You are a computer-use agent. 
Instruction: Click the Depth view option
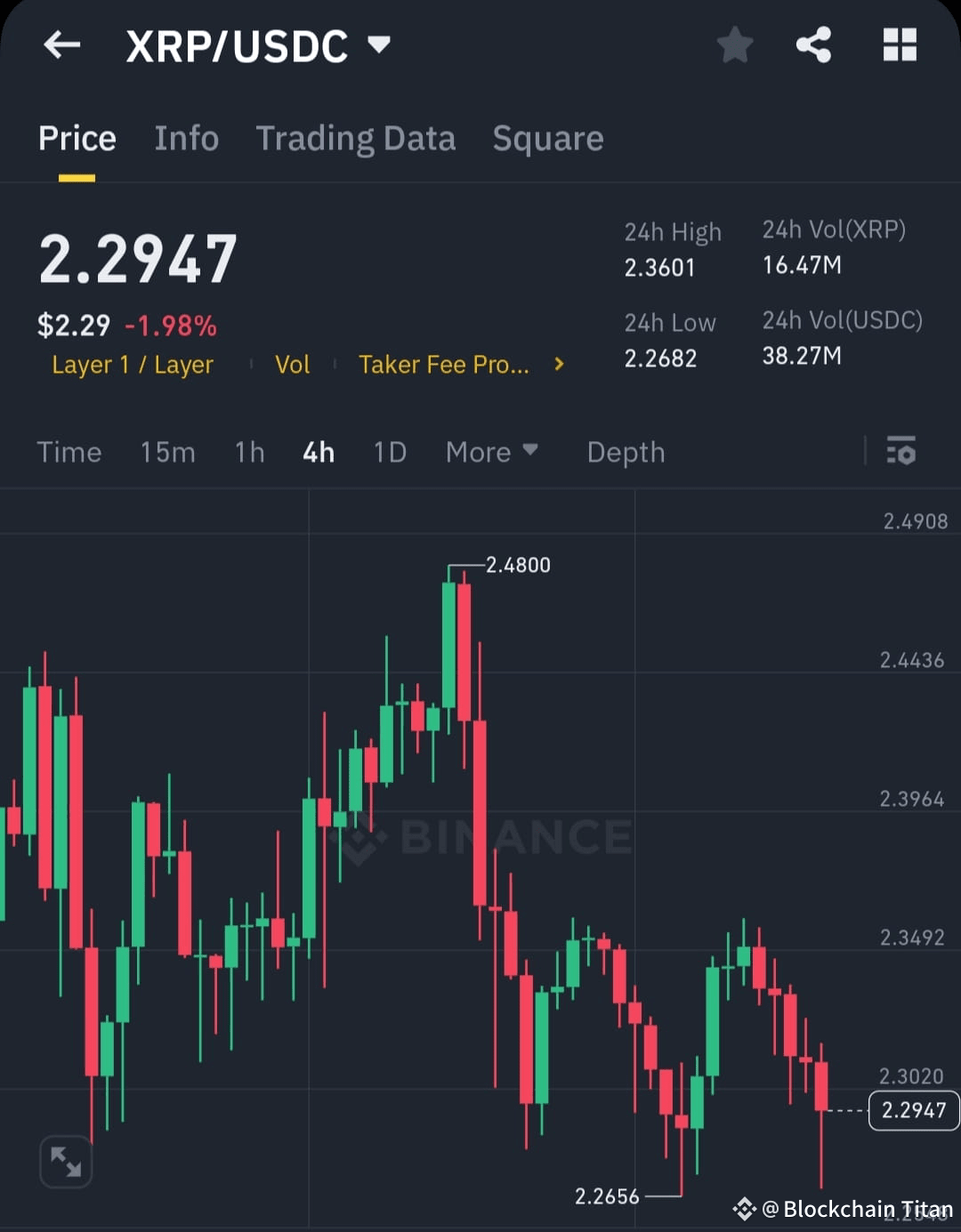tap(626, 452)
